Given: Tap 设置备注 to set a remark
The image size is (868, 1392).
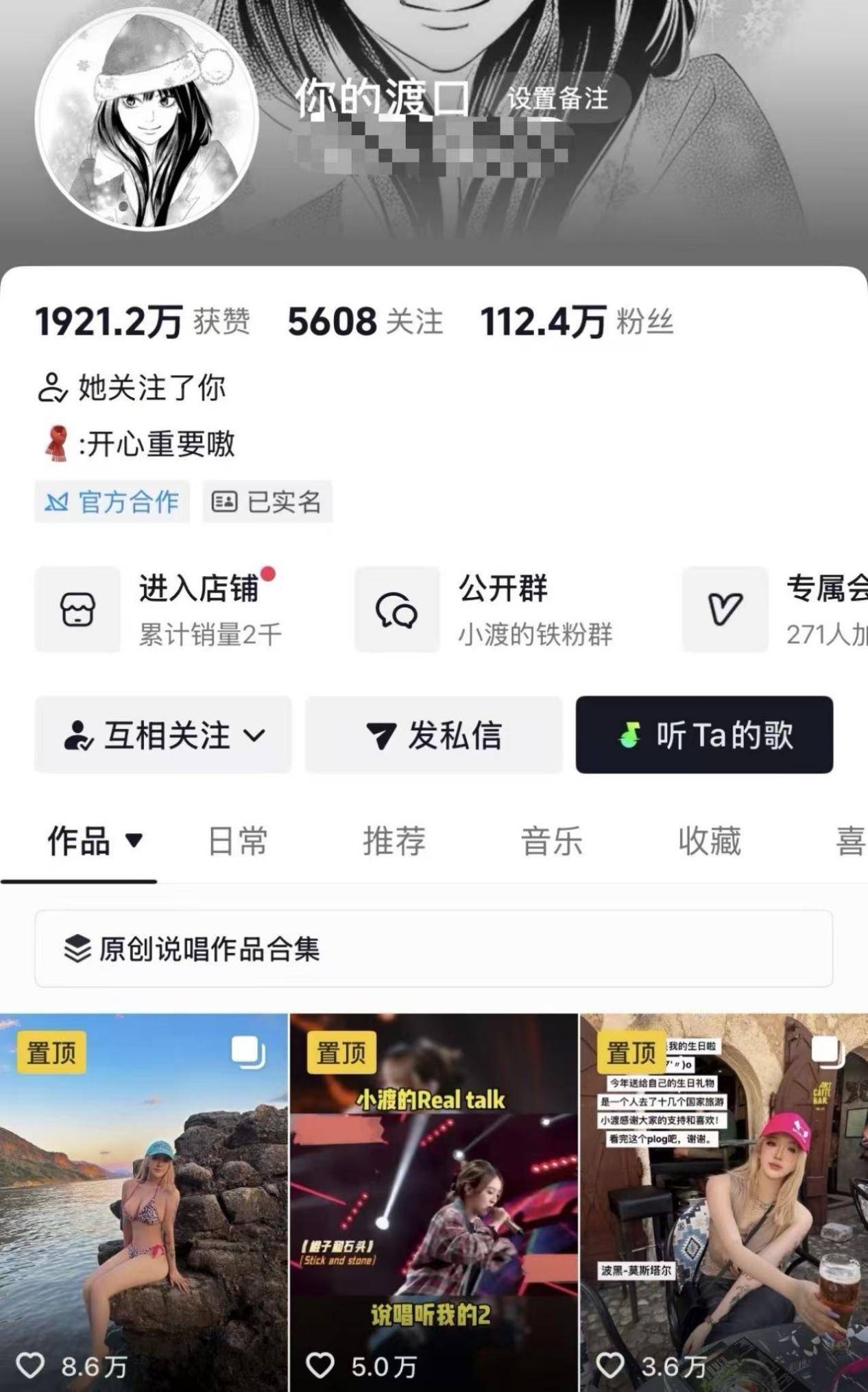Looking at the screenshot, I should [x=558, y=99].
